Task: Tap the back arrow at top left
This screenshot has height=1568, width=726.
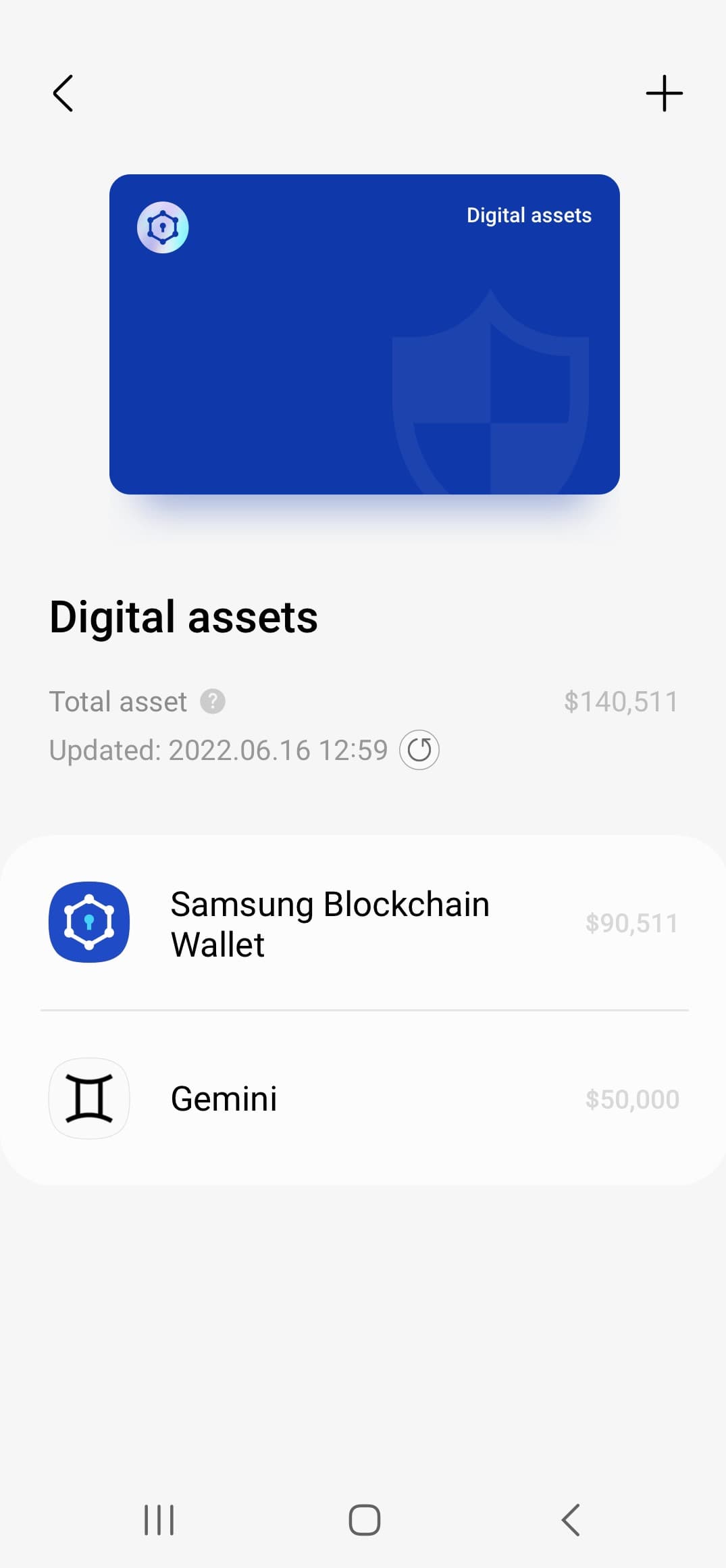Action: [x=62, y=93]
